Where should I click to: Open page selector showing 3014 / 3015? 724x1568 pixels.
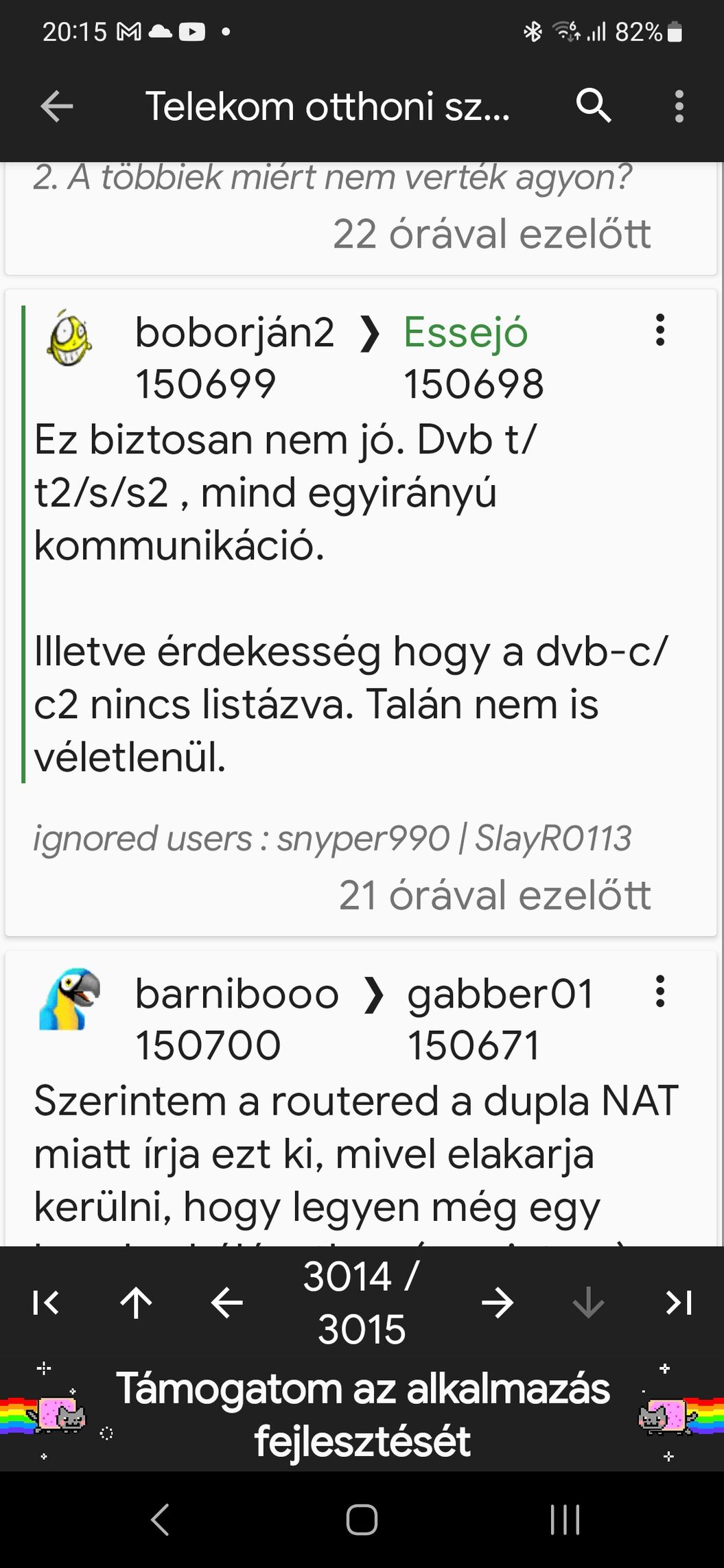point(362,1302)
